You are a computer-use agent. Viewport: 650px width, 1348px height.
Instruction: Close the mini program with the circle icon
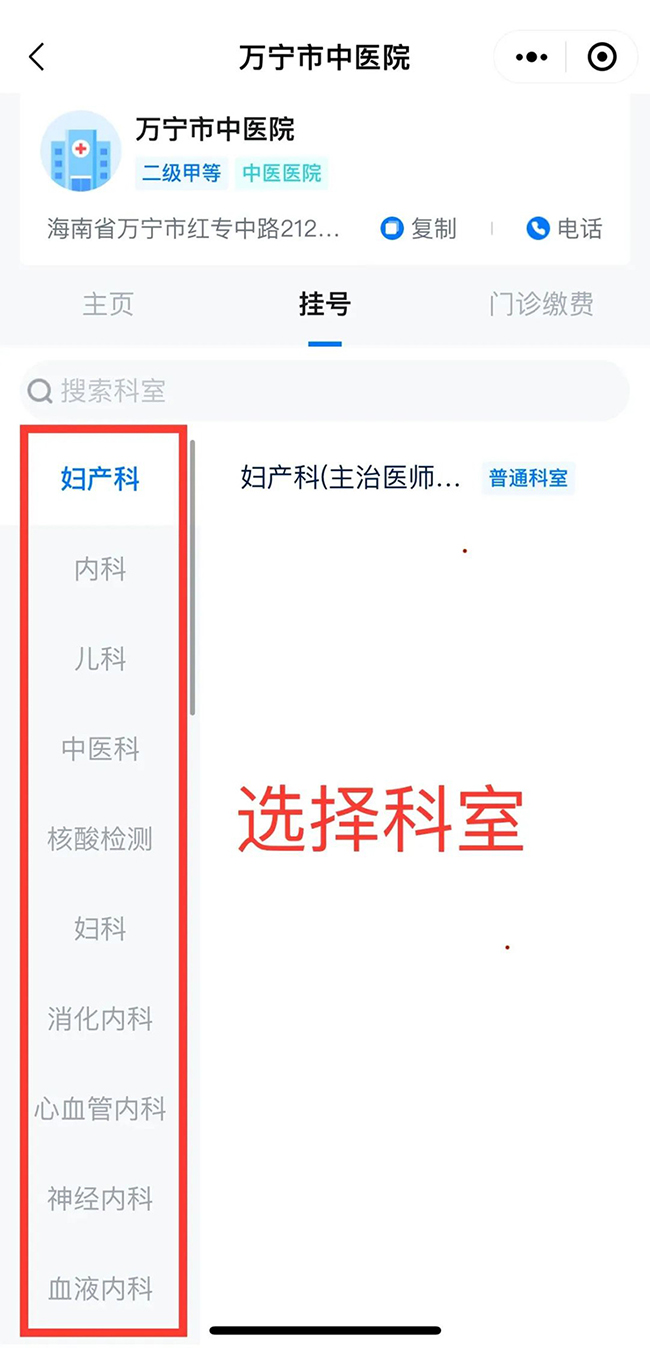click(x=602, y=58)
